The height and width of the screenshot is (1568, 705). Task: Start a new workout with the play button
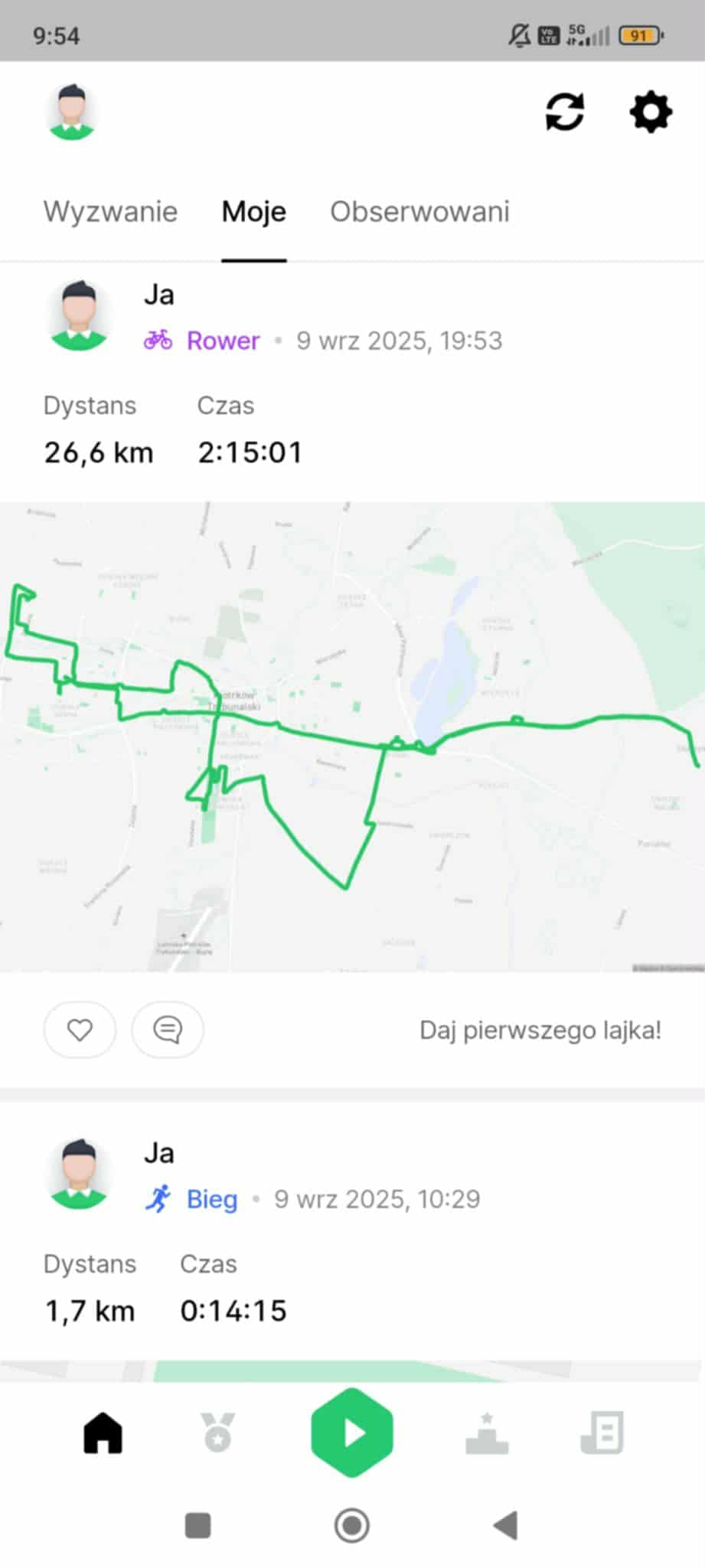tap(352, 1432)
